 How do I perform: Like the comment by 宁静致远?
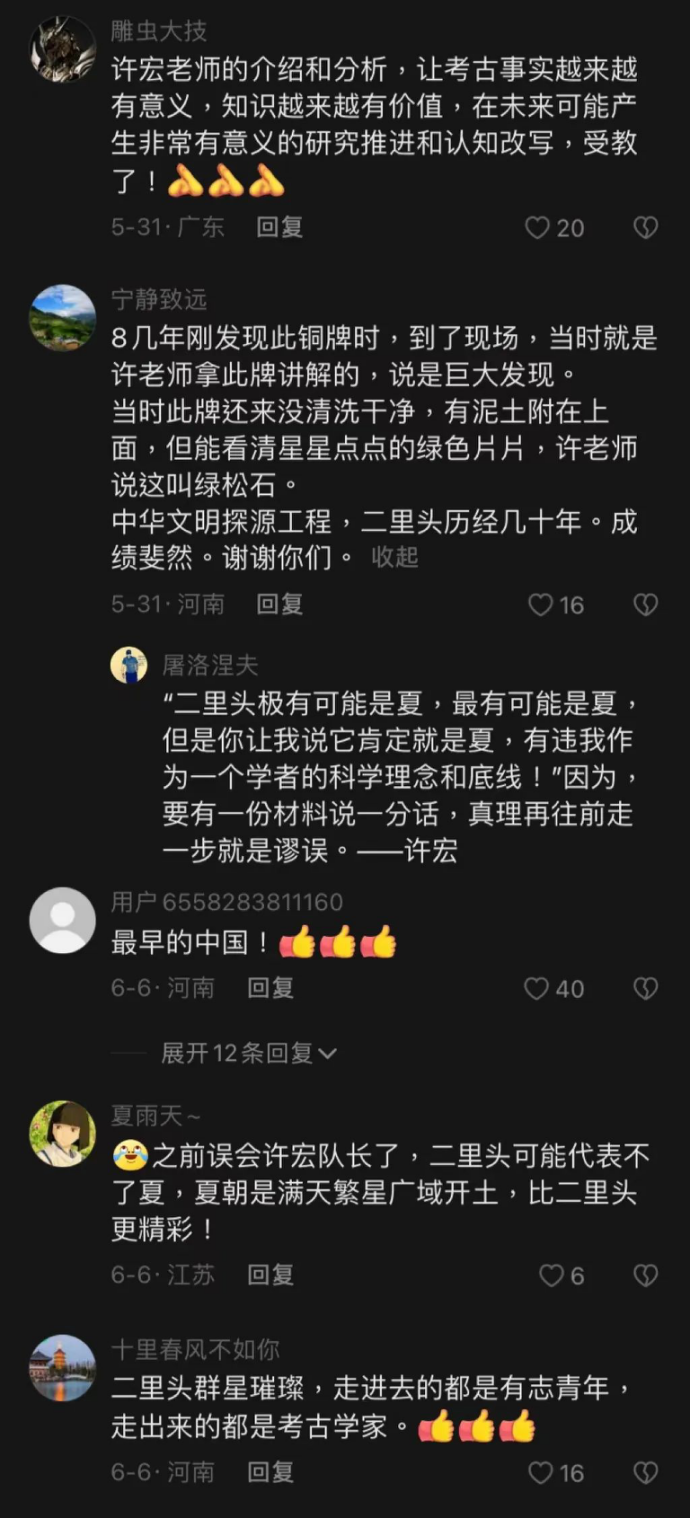(541, 605)
